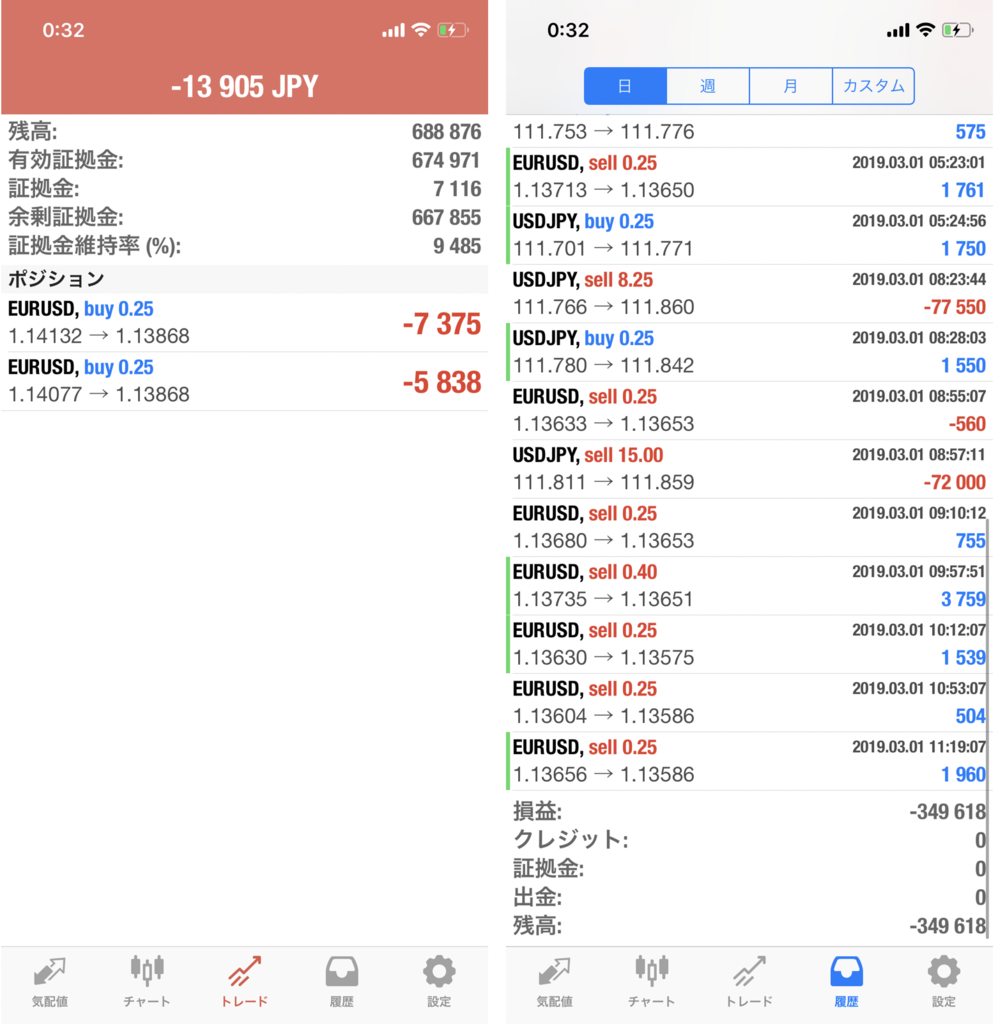Tap the EURUSD trade closed at 05:23:01
This screenshot has width=998, height=1024.
[748, 177]
